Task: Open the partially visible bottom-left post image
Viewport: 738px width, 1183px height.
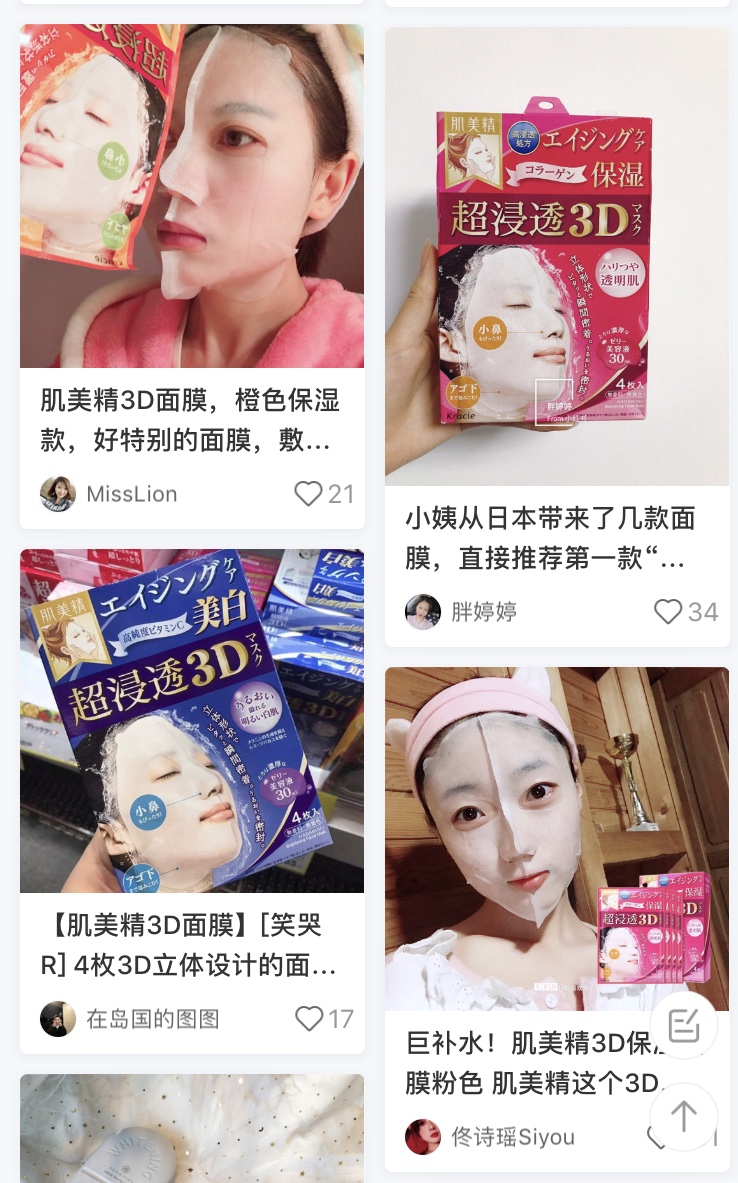Action: click(x=192, y=1128)
